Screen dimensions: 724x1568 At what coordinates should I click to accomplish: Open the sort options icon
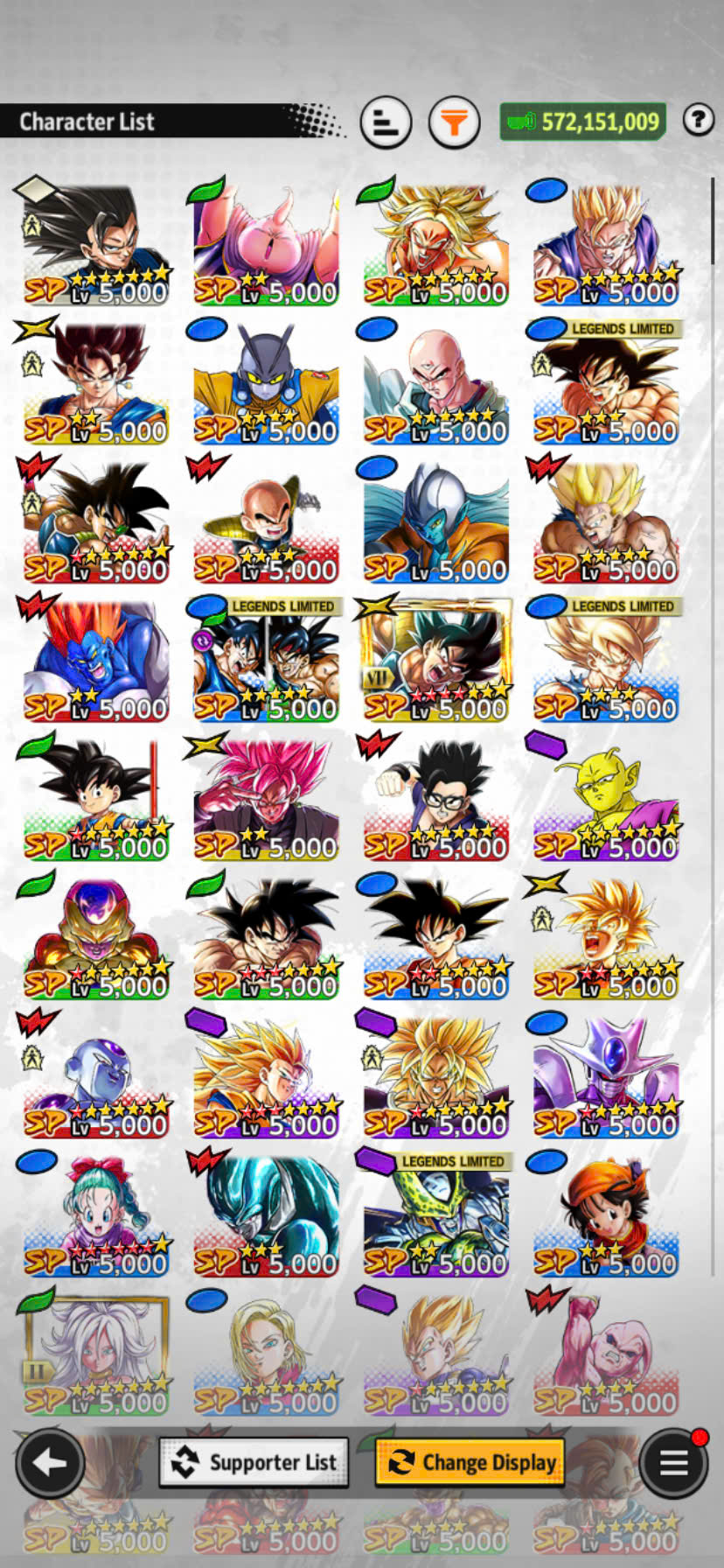[x=386, y=122]
